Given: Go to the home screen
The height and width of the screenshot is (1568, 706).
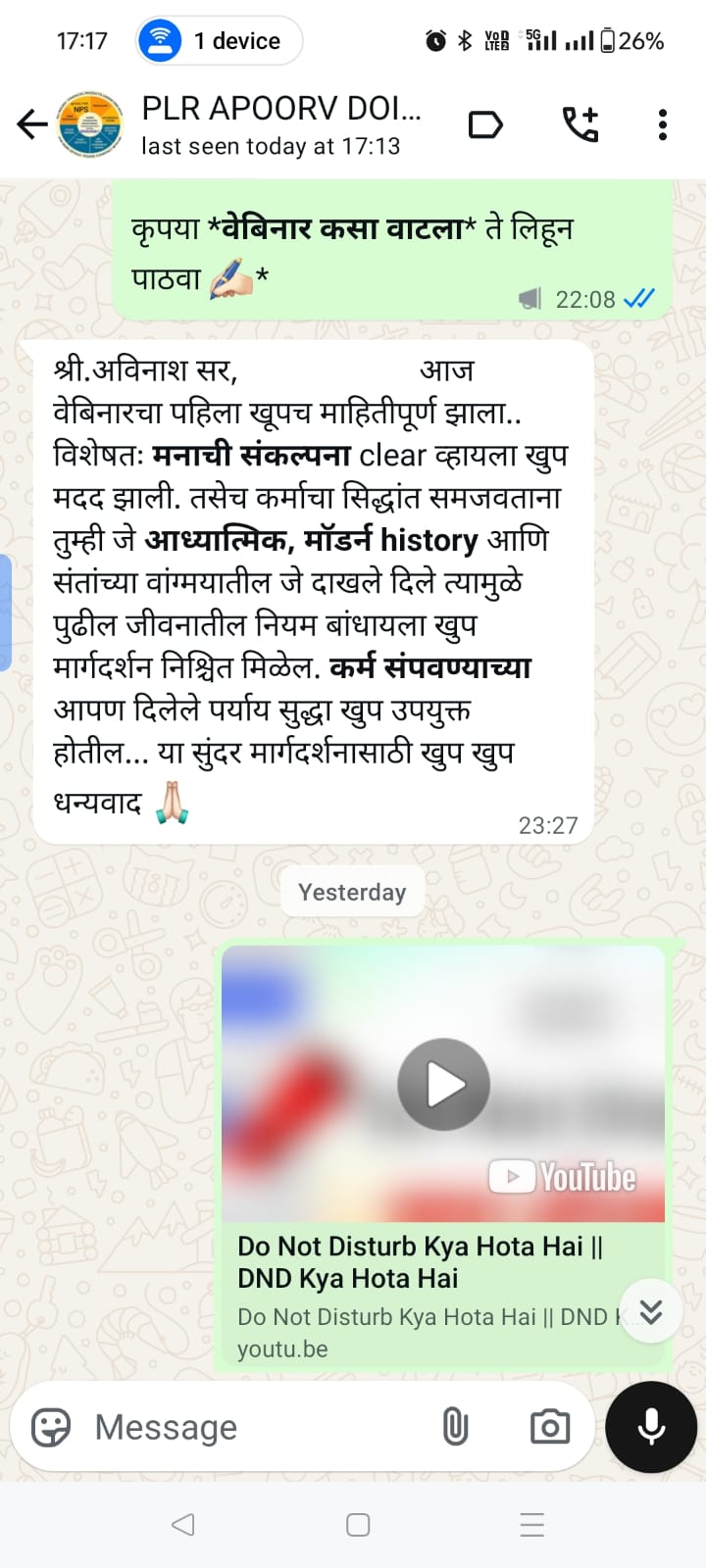Looking at the screenshot, I should coord(358,1525).
